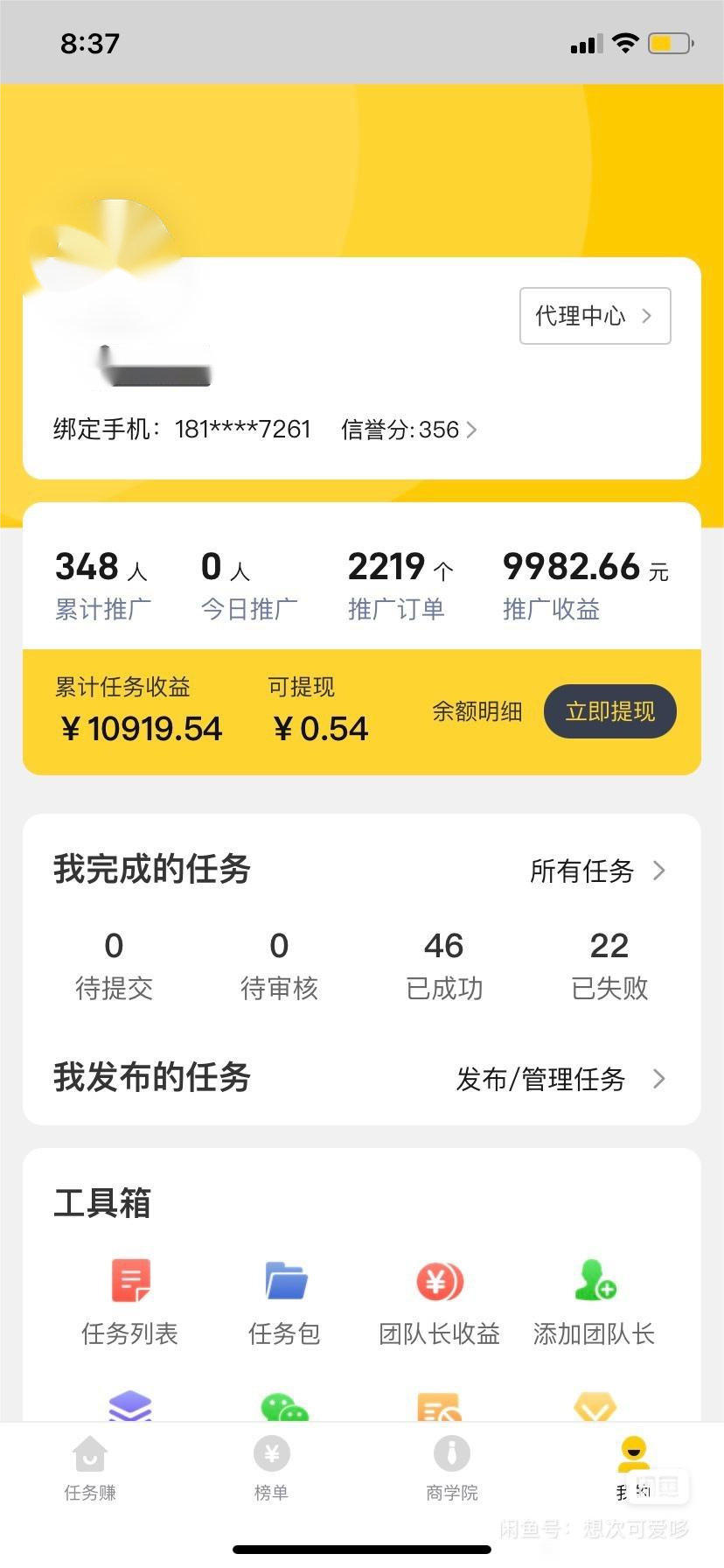
Task: View 推广收益 earnings
Action: [584, 584]
